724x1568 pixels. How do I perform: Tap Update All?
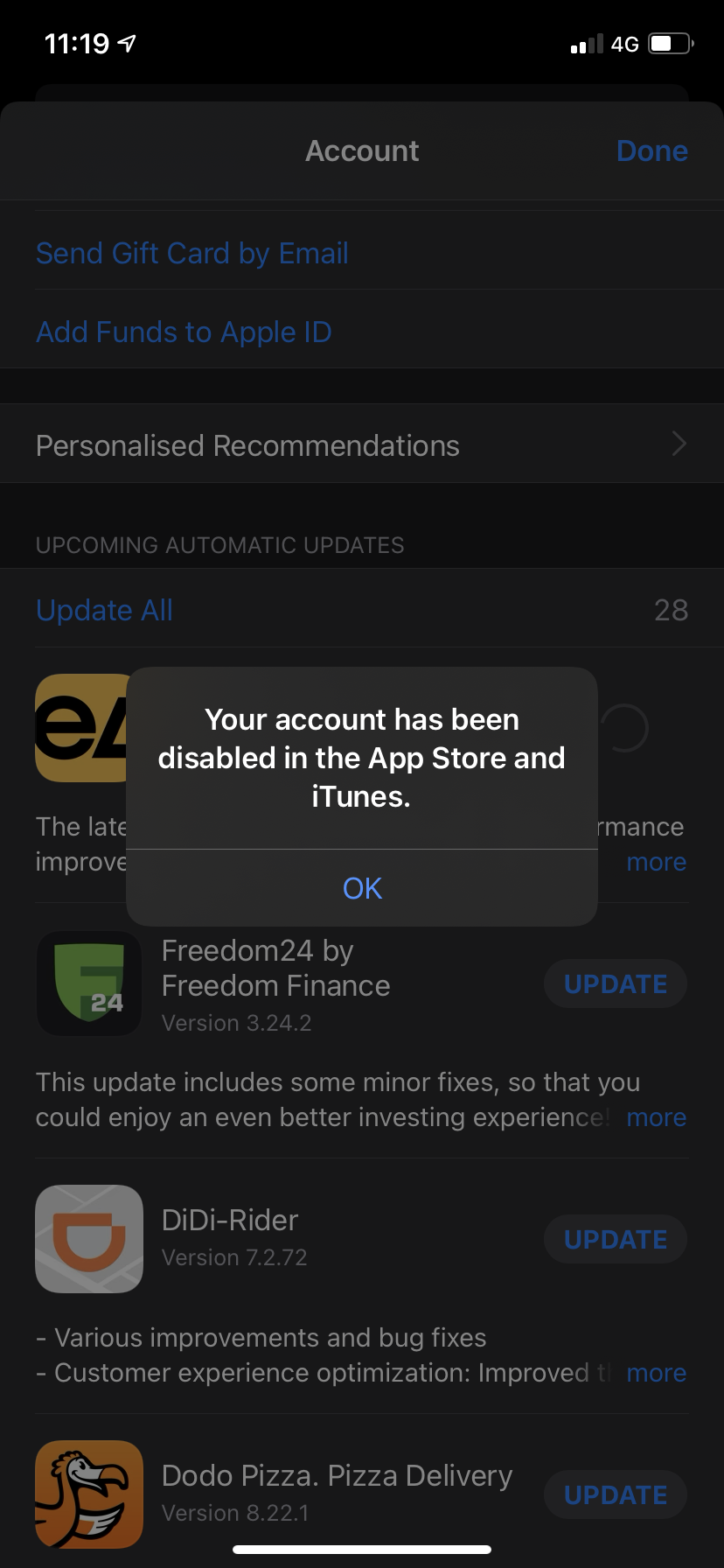(104, 610)
